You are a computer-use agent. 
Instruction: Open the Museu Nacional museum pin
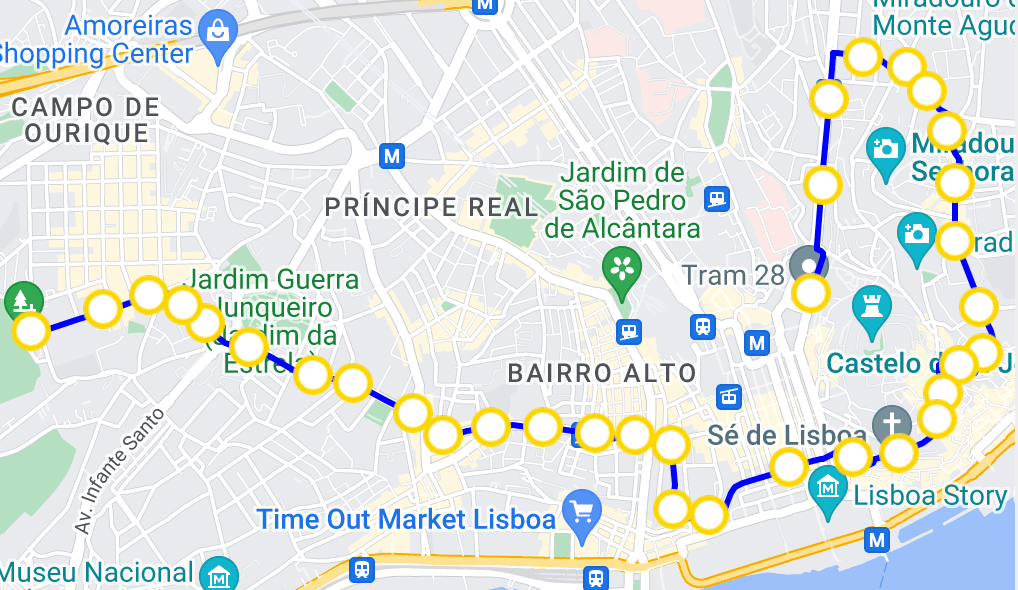point(219,575)
